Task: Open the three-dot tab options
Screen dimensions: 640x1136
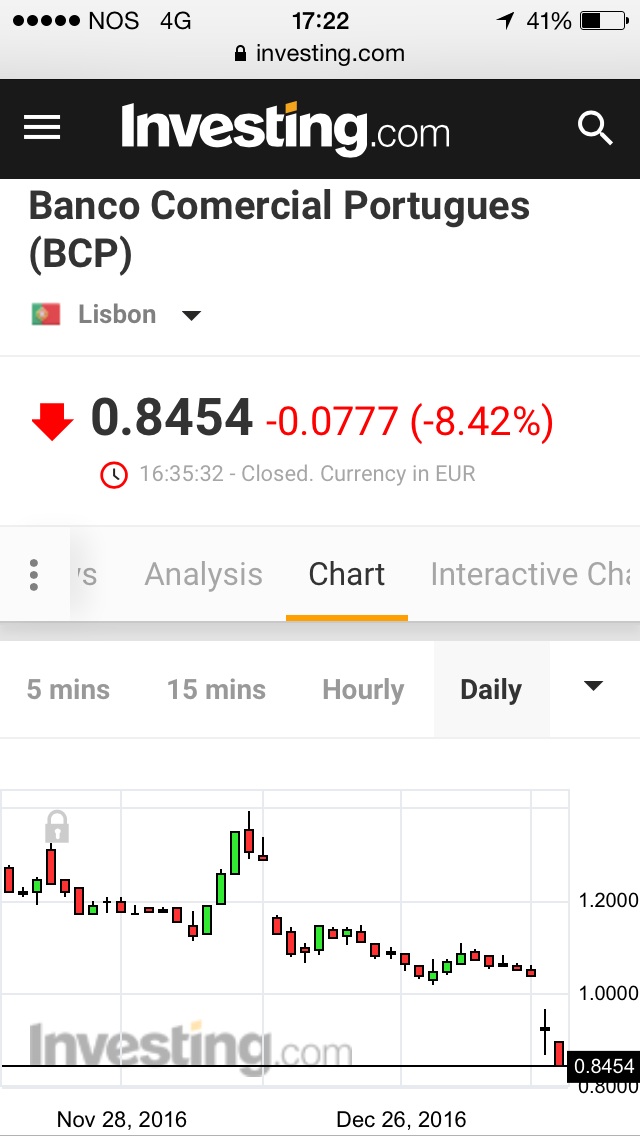Action: point(34,575)
